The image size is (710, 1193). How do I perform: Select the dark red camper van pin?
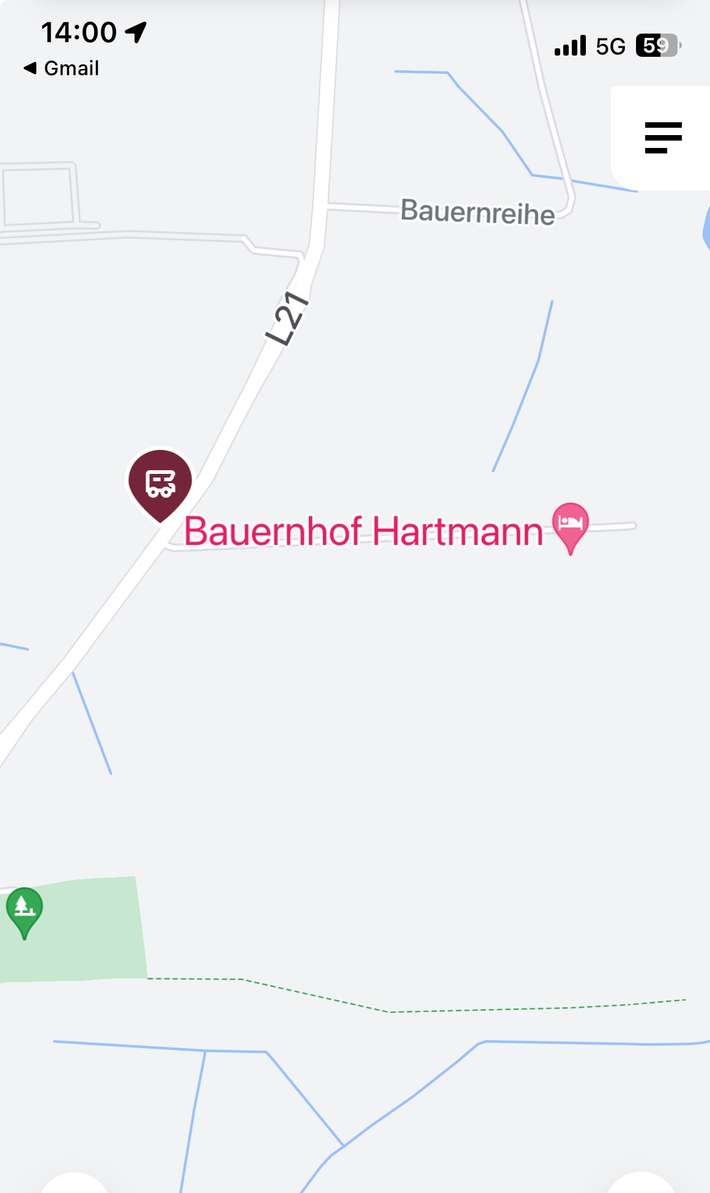(x=160, y=483)
